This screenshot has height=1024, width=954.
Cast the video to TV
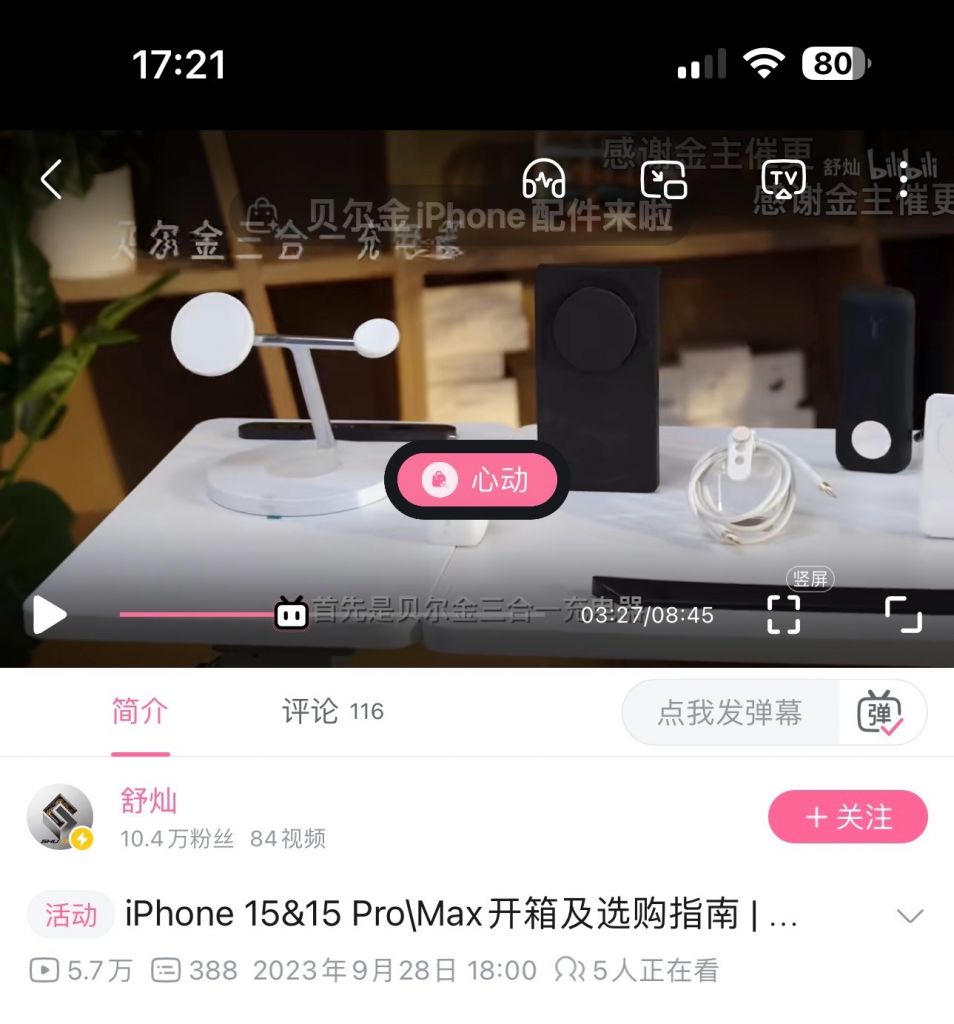click(x=783, y=180)
